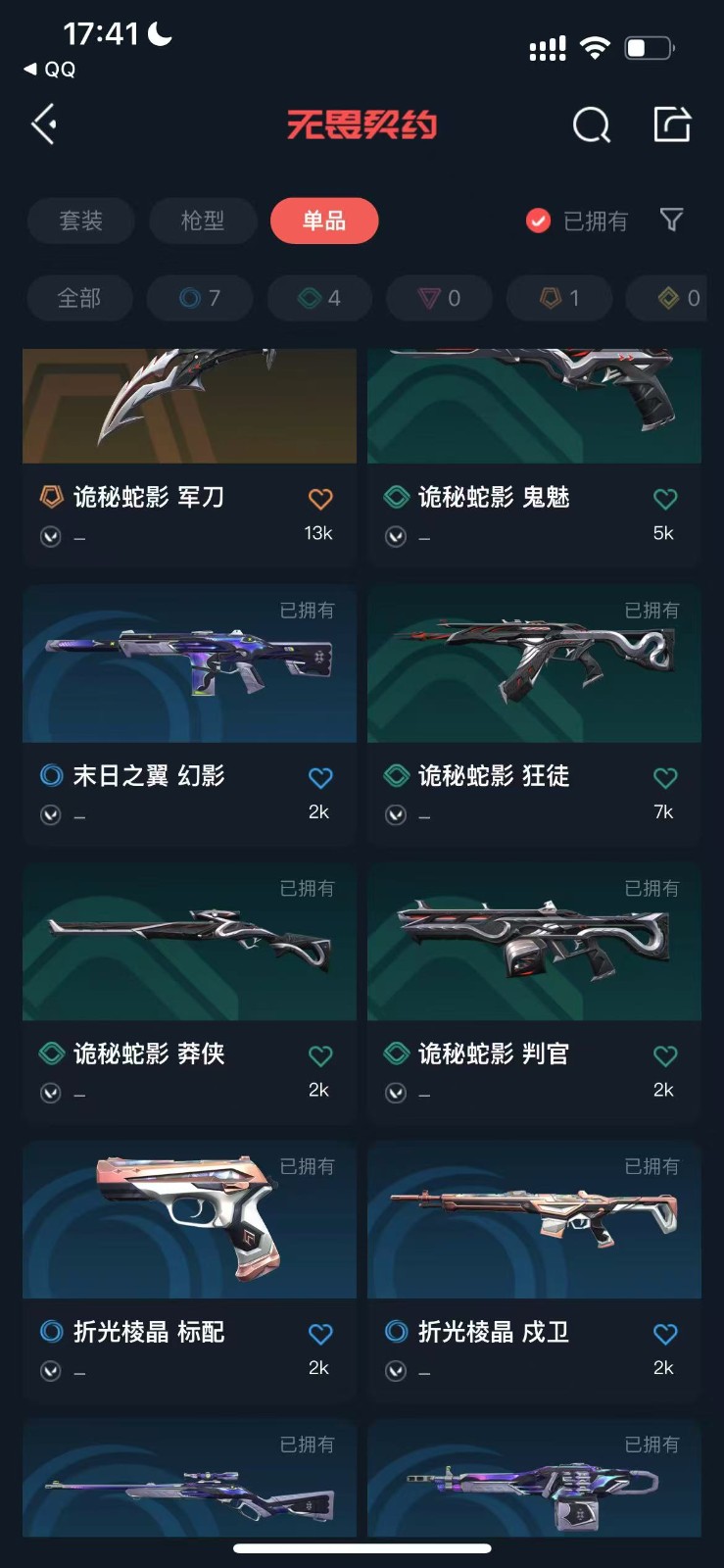Like the 诡秘蛇影 判官 skin
Viewport: 724px width, 1568px height.
(665, 1055)
